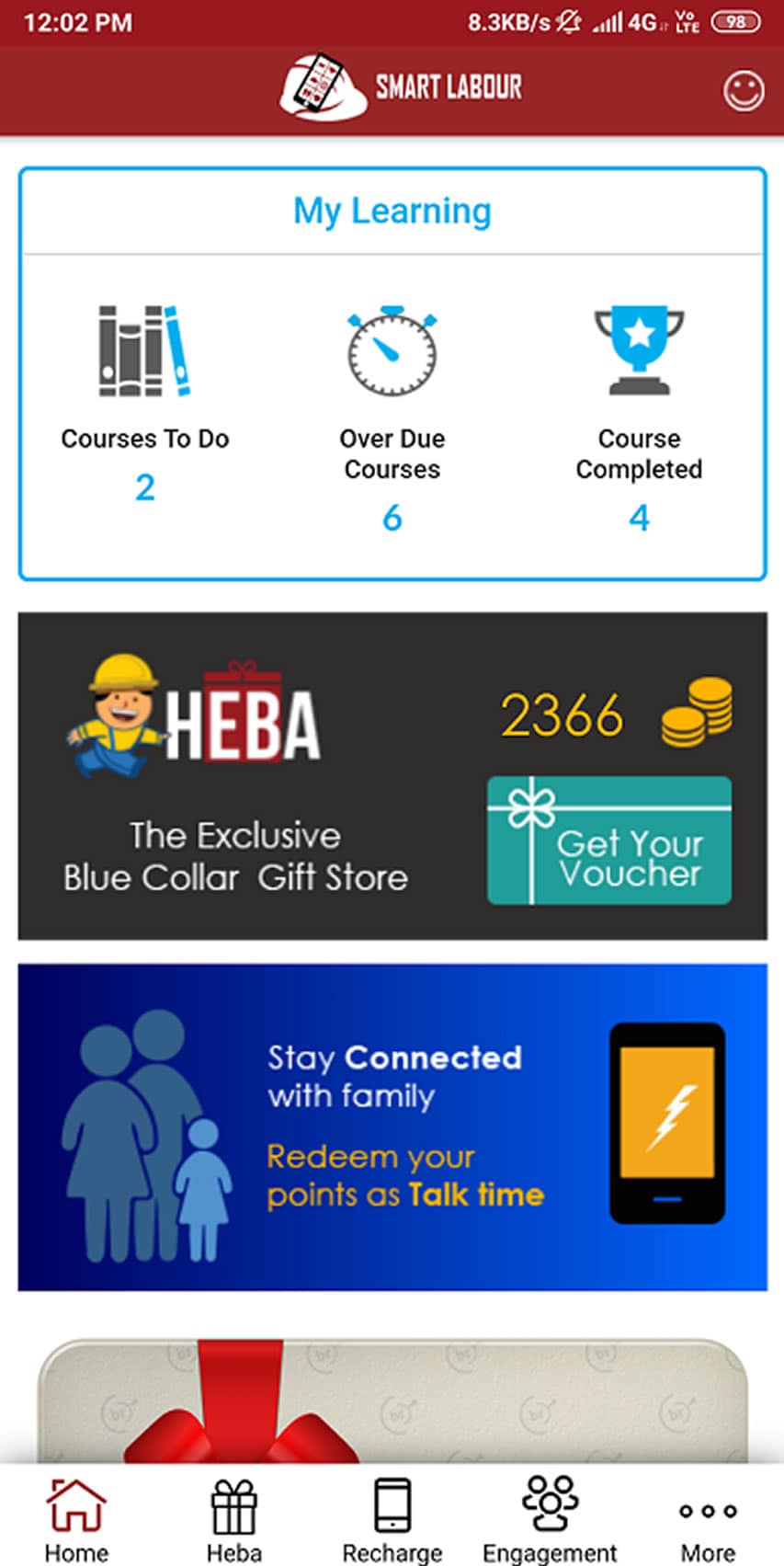Switch to the Home tab

pyautogui.click(x=76, y=1519)
